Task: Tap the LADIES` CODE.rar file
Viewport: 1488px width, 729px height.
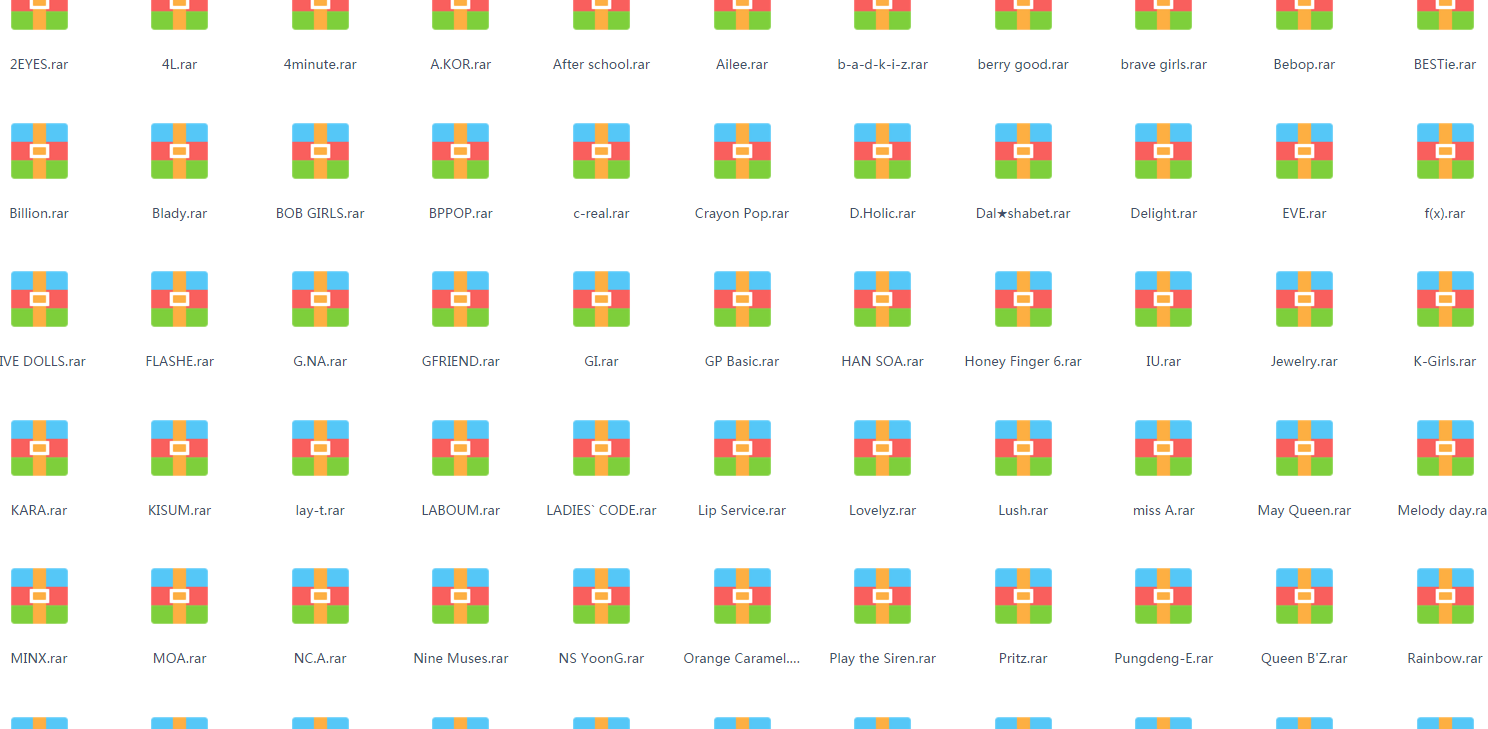Action: pos(601,448)
